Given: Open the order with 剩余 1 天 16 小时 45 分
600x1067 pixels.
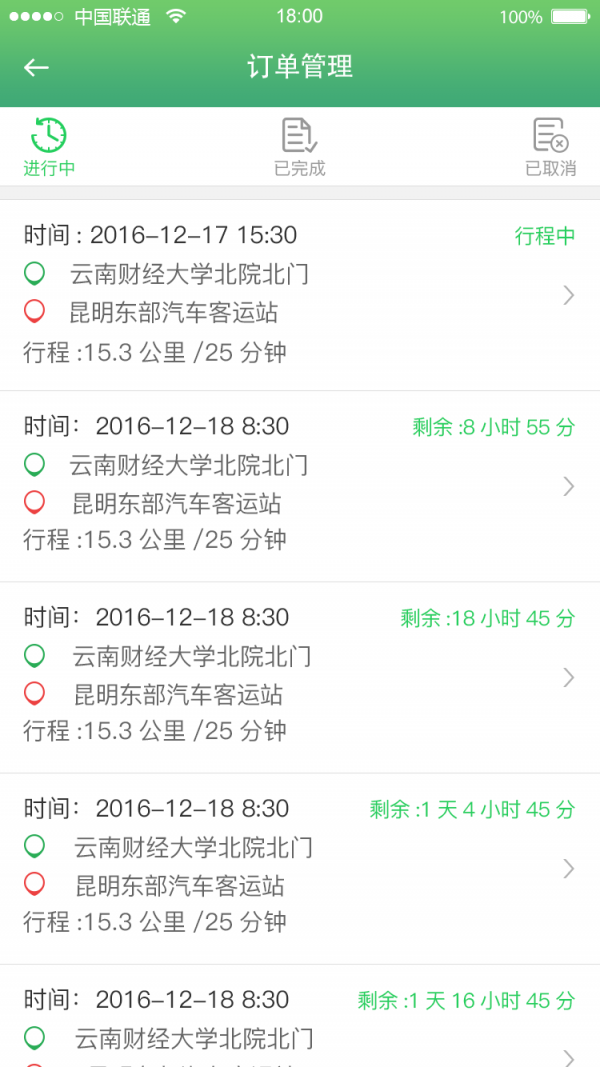Looking at the screenshot, I should pos(300,1030).
